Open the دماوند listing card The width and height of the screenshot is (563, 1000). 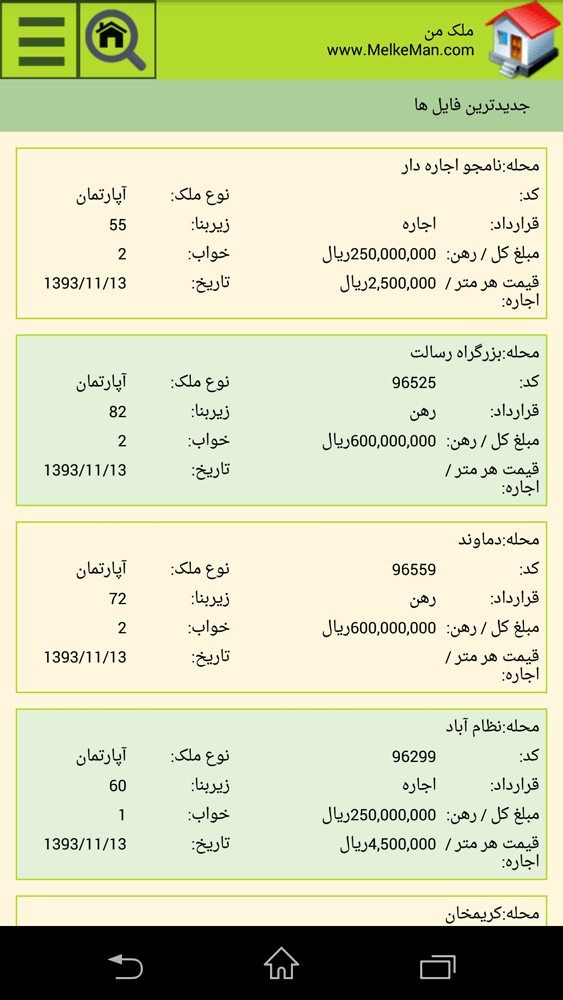[x=281, y=607]
